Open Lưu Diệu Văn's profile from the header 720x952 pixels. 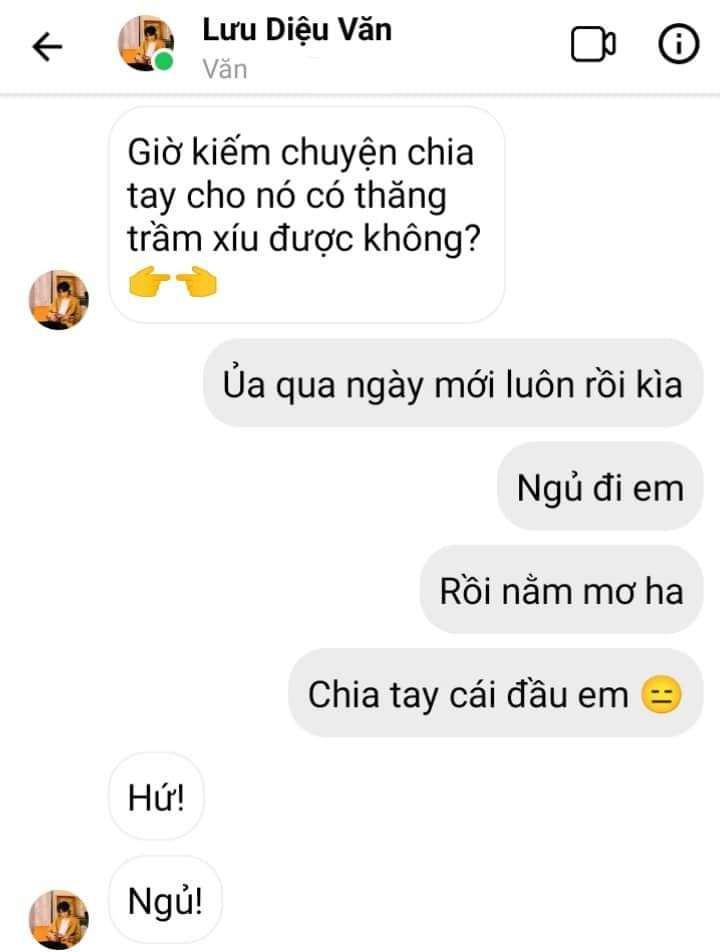click(296, 31)
